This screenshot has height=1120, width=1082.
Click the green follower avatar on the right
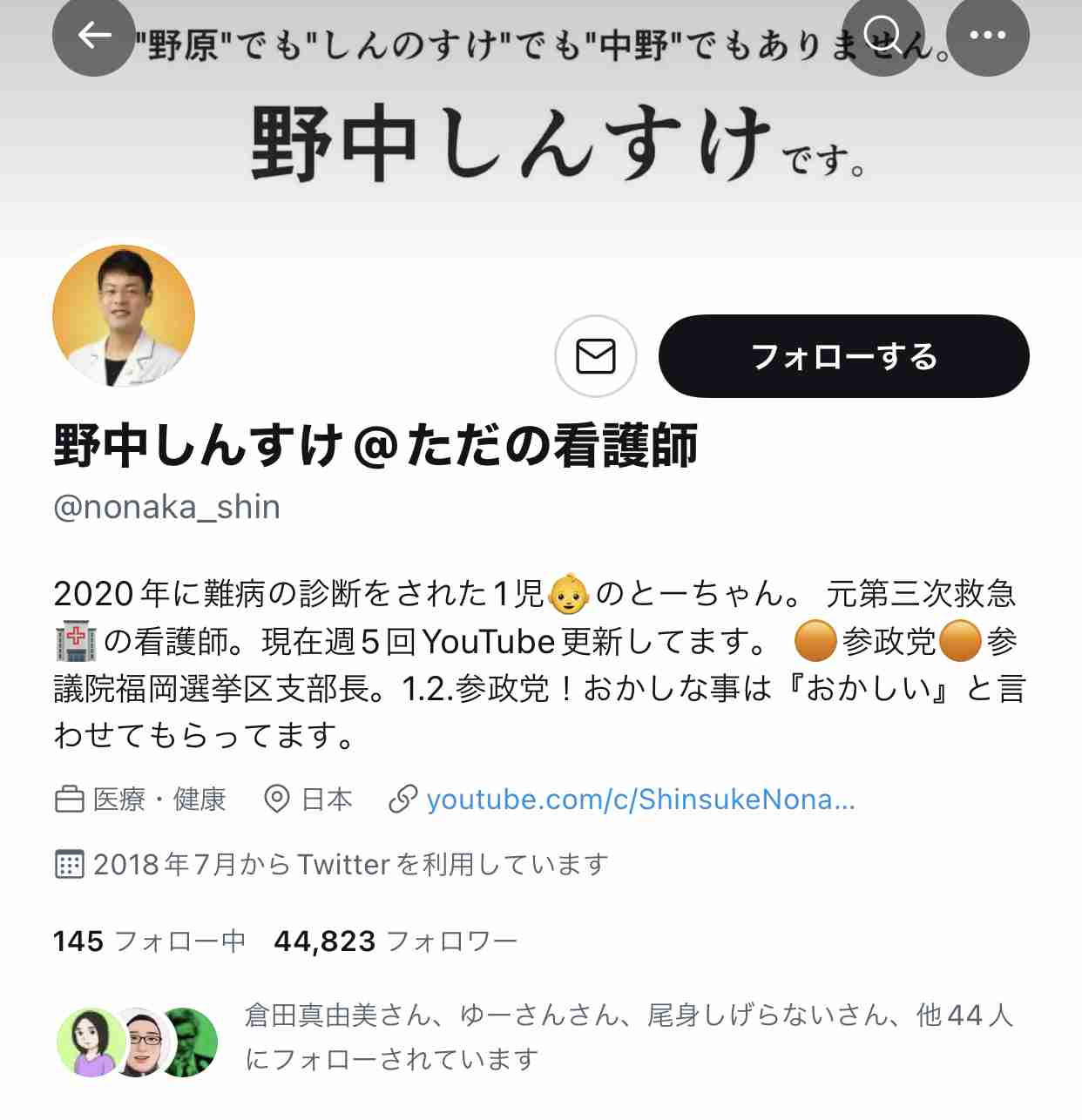point(193,1042)
